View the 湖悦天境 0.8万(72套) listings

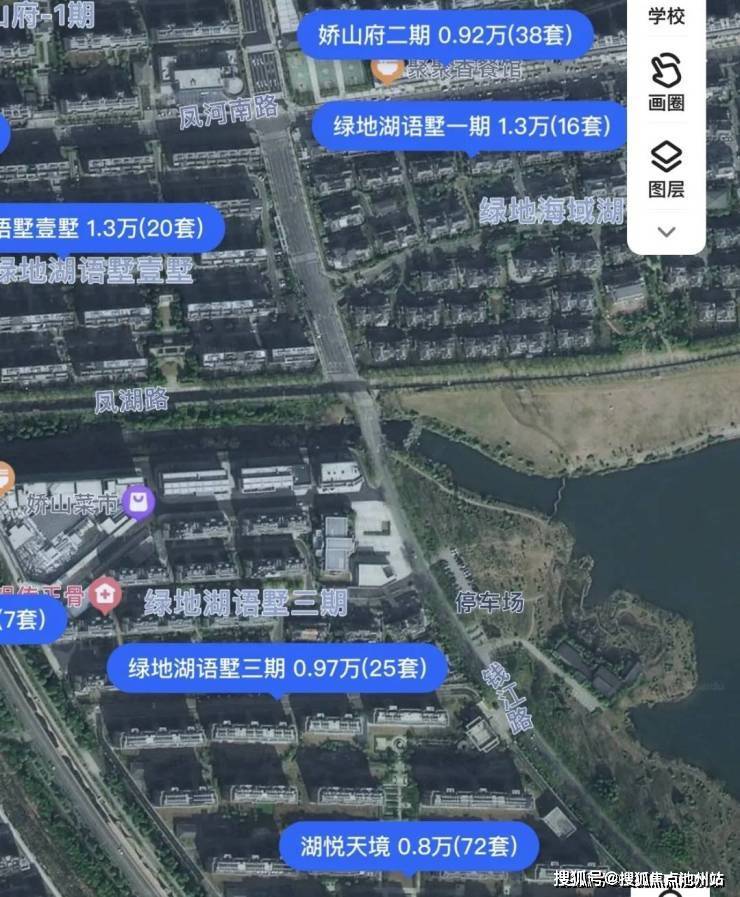pyautogui.click(x=409, y=847)
